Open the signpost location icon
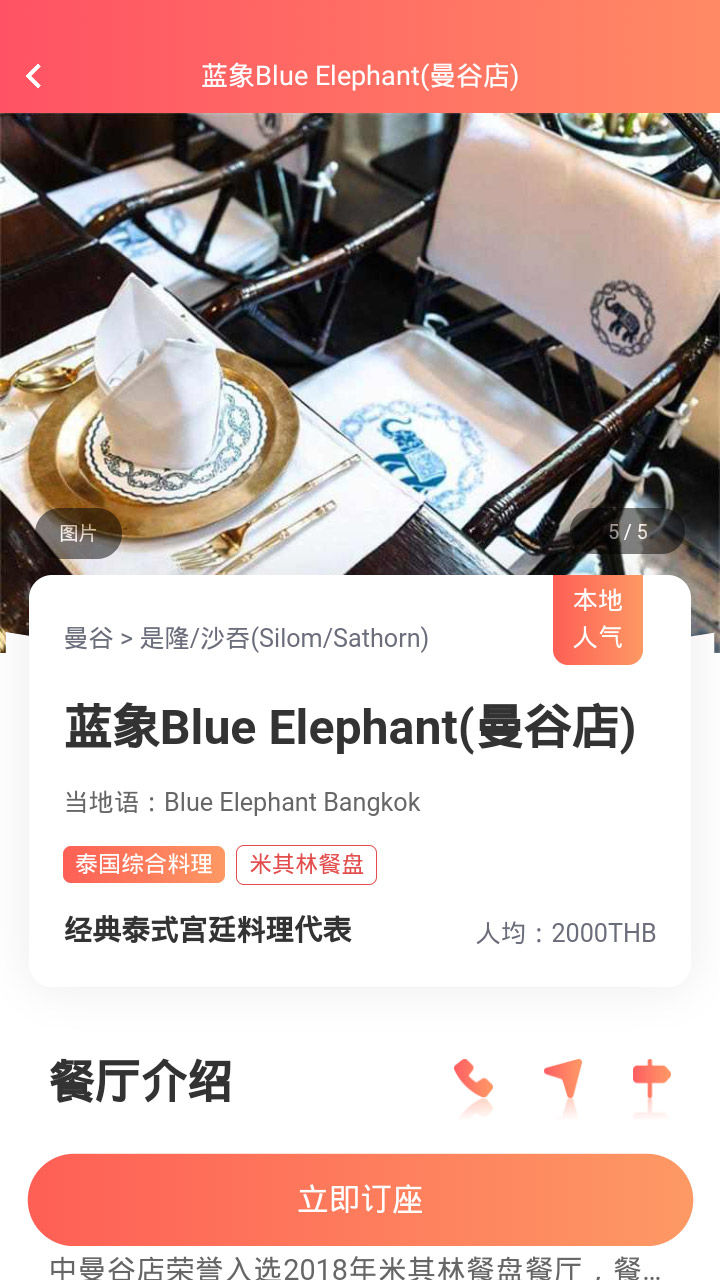Screen dimensions: 720x1280 [x=651, y=1080]
